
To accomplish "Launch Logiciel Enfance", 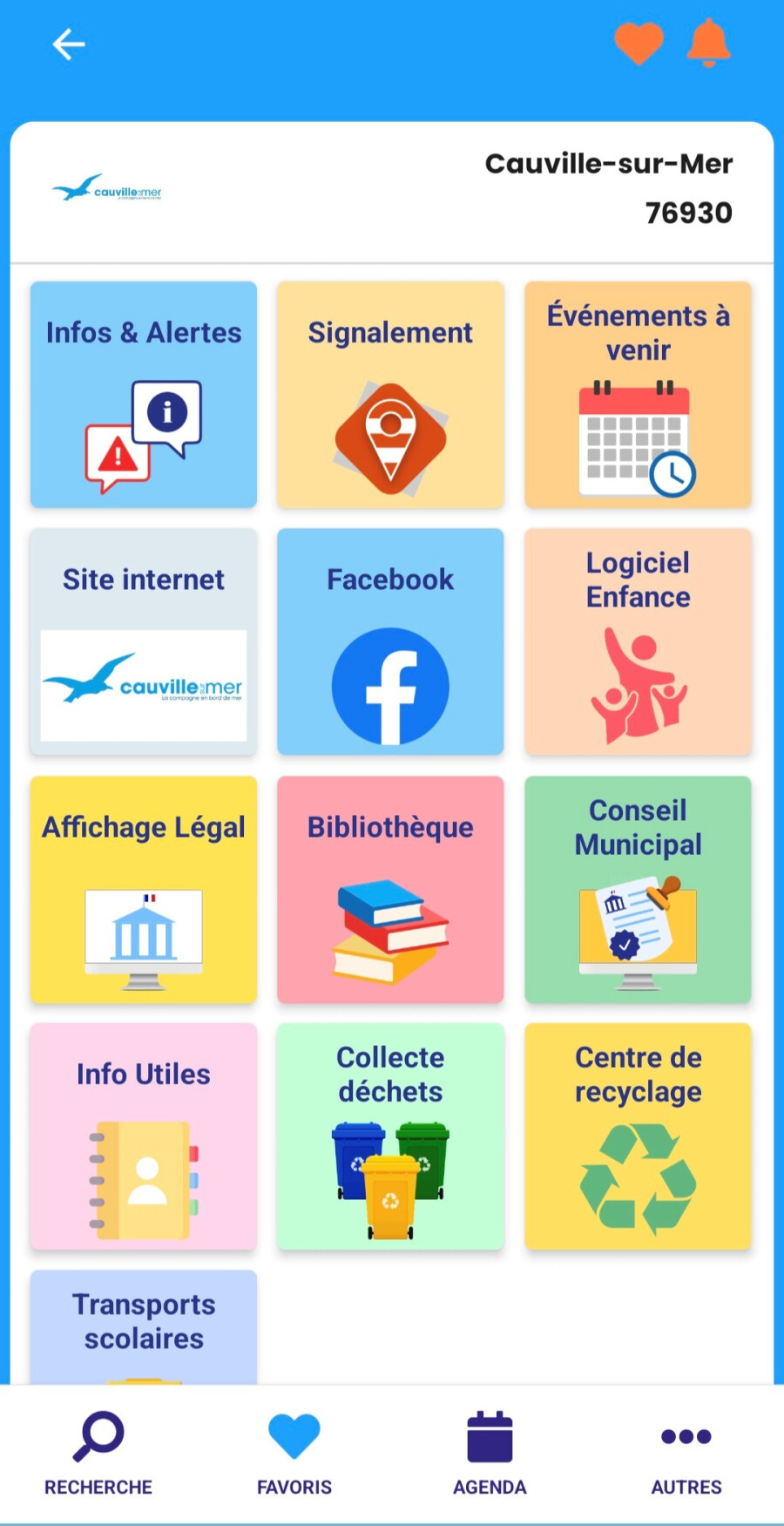I will click(638, 641).
